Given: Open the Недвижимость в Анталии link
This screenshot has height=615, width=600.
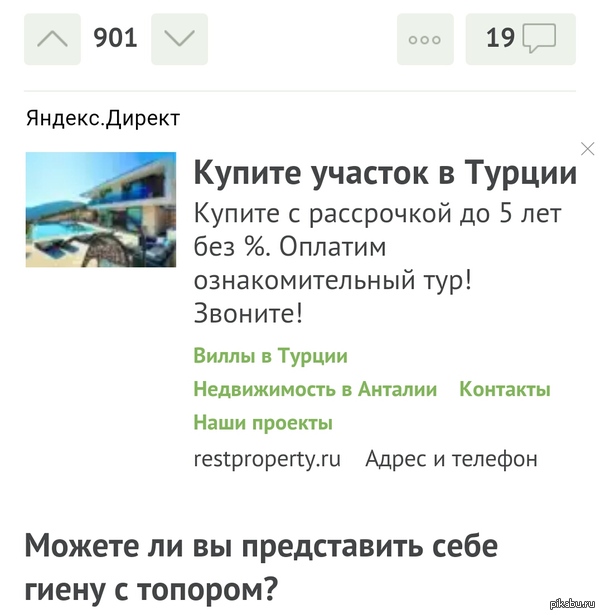Looking at the screenshot, I should 315,389.
